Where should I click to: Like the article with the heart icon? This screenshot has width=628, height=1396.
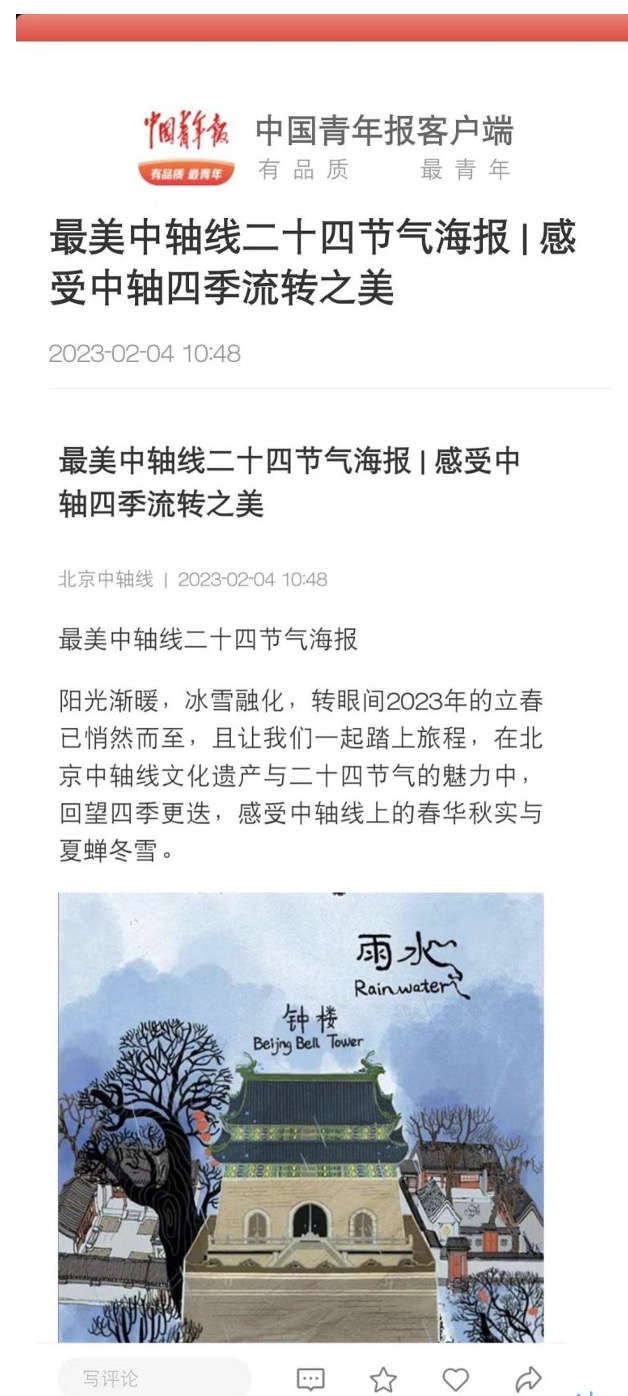click(456, 1379)
